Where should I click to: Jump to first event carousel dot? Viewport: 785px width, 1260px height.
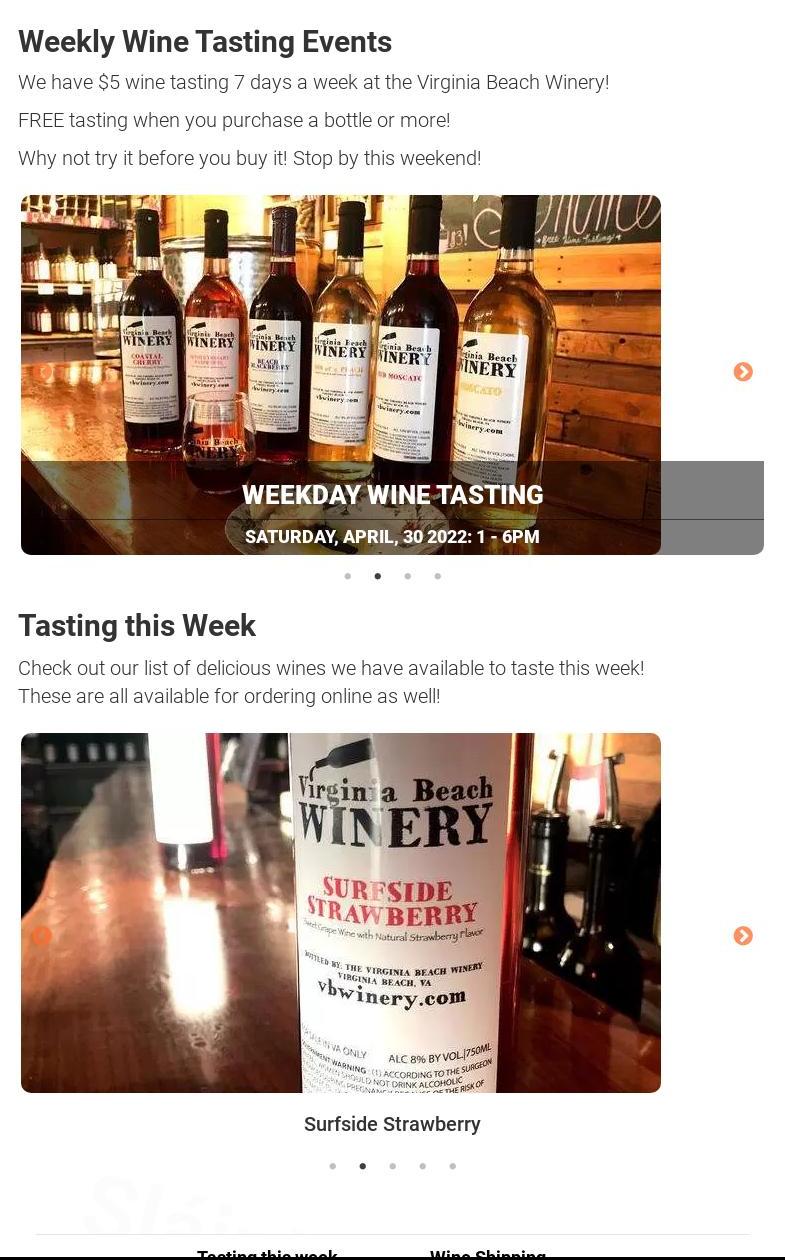coord(348,576)
